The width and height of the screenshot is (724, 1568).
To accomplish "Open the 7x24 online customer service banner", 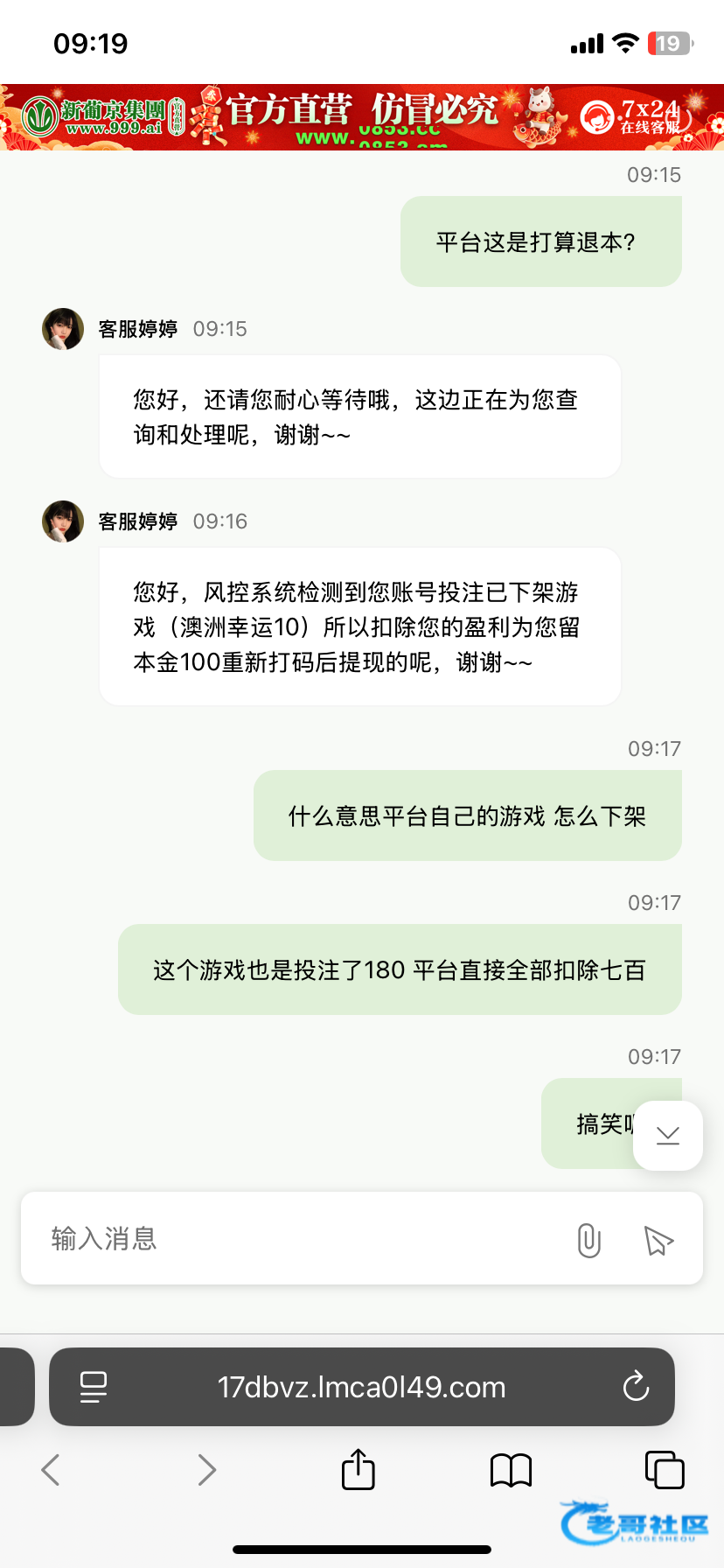I will (632, 116).
